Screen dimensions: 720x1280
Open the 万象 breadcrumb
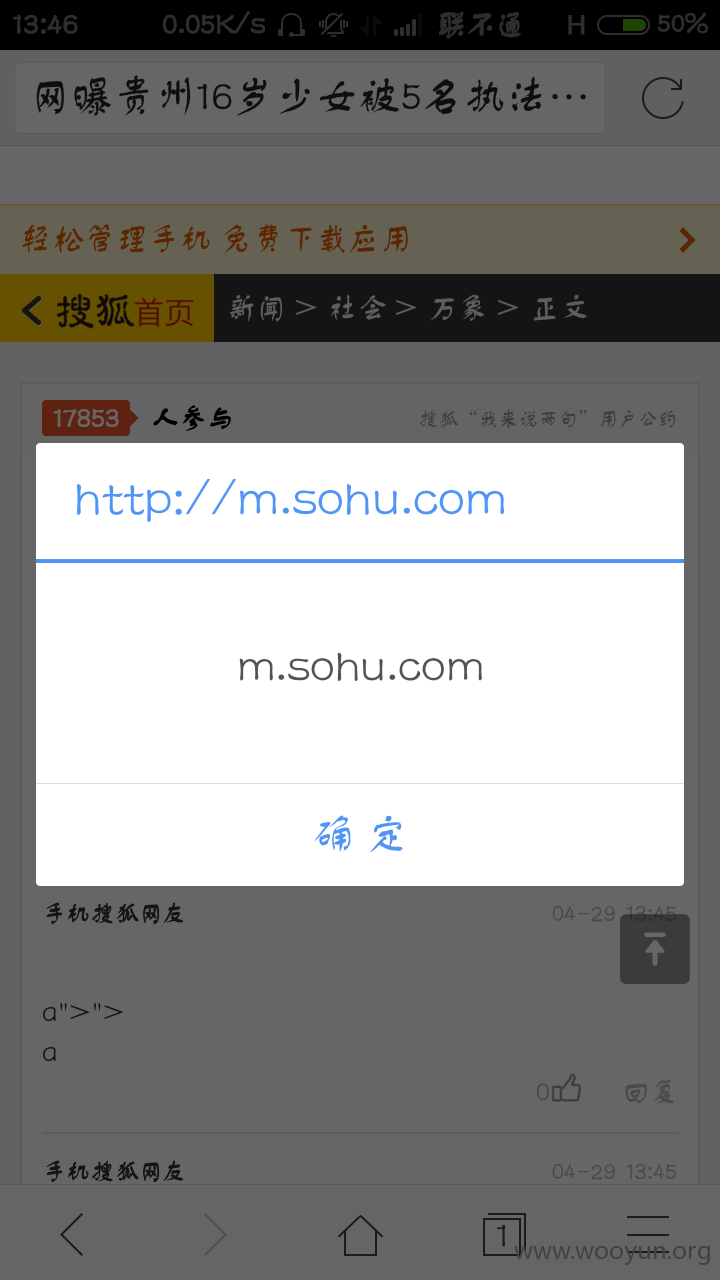click(459, 308)
